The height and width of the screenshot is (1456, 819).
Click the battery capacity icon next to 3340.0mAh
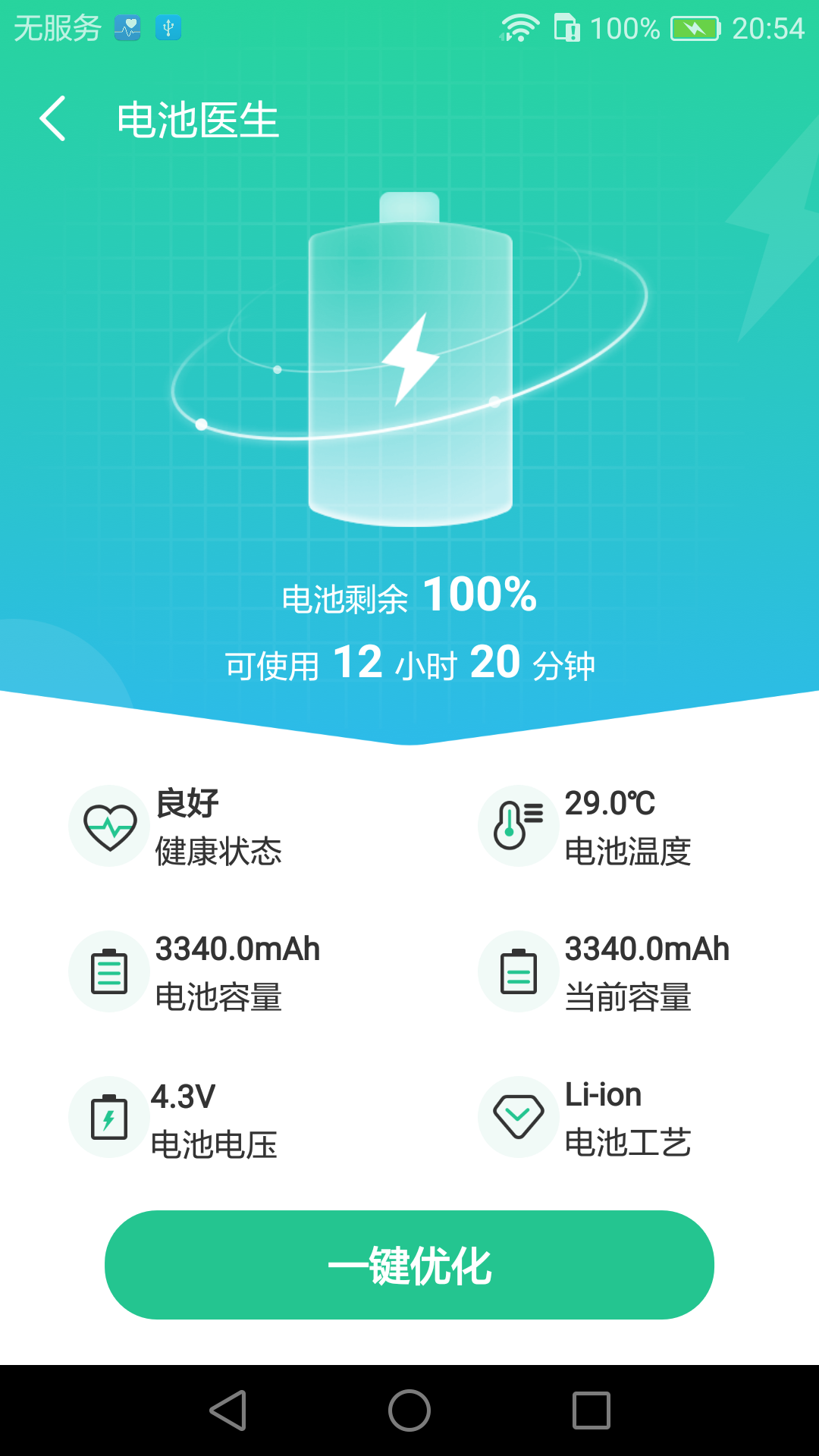111,971
